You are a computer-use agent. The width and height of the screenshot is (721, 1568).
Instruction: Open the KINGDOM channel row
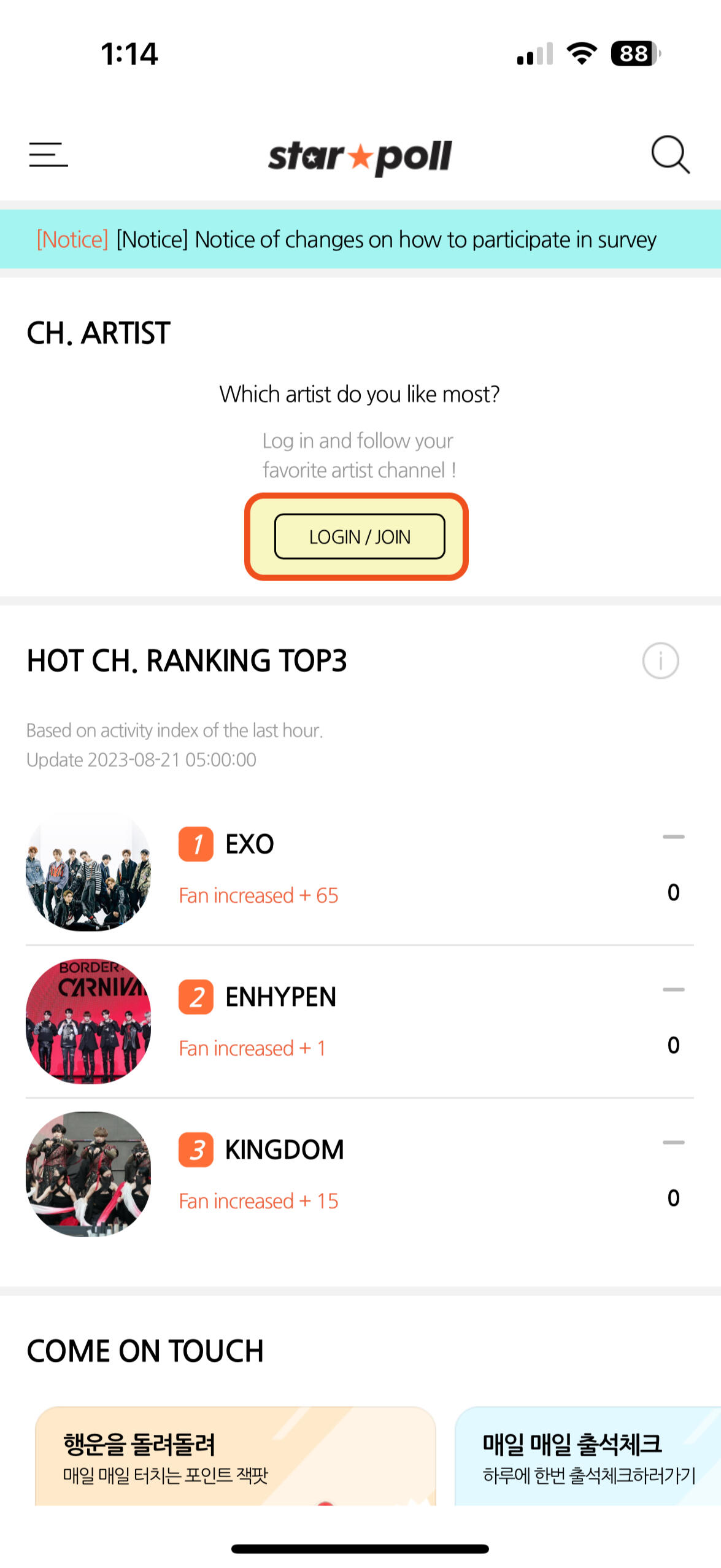point(359,1174)
